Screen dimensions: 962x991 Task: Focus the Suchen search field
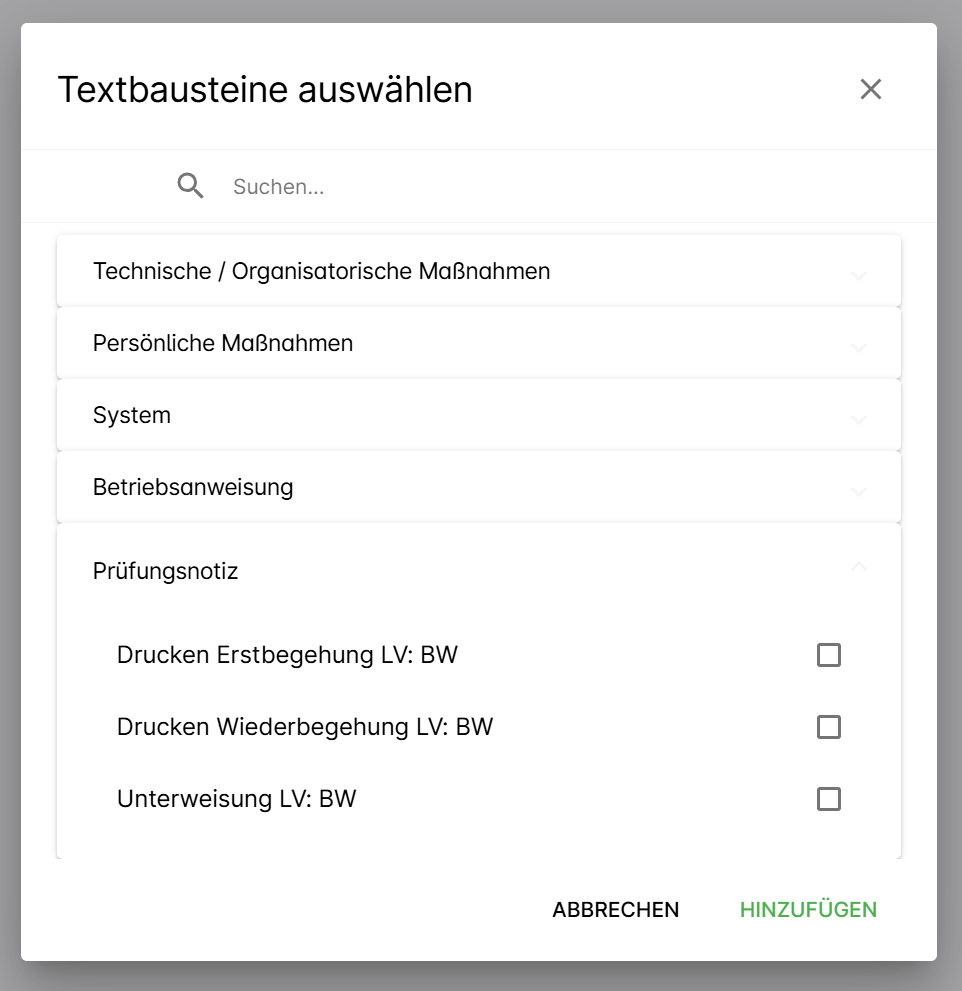tap(500, 186)
